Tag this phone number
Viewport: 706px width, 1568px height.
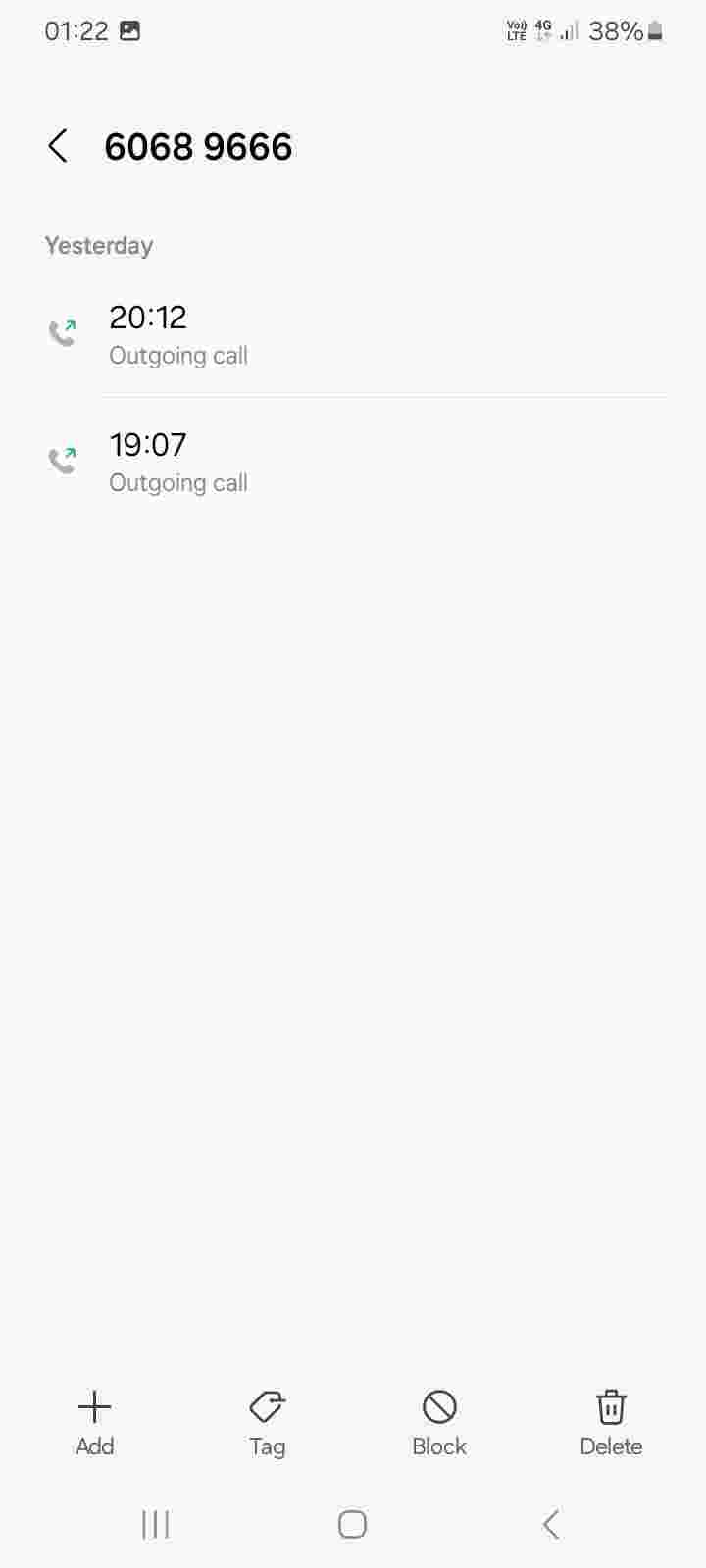pos(267,1423)
